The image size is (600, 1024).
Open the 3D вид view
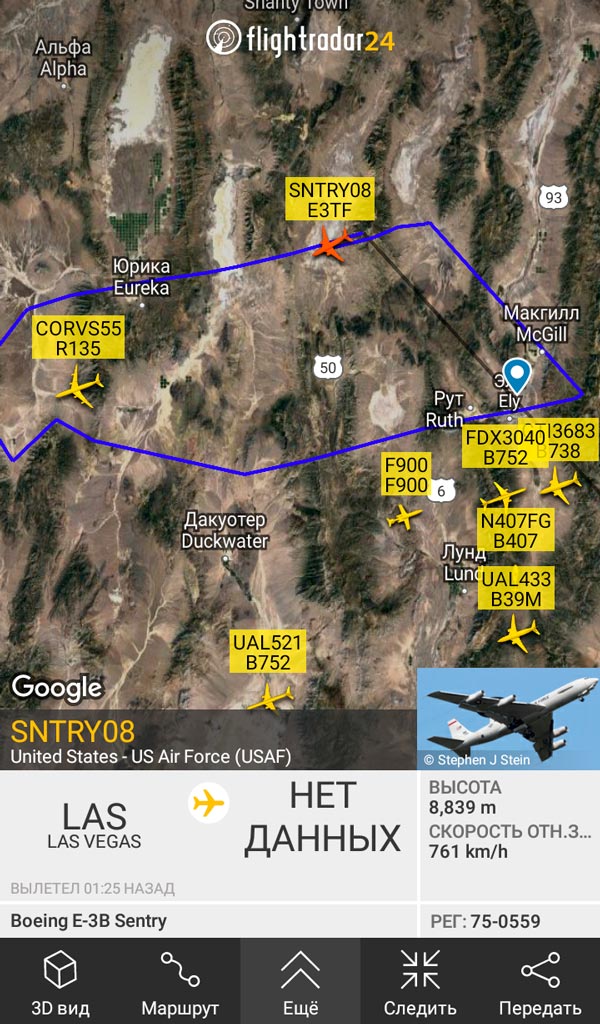tap(60, 982)
